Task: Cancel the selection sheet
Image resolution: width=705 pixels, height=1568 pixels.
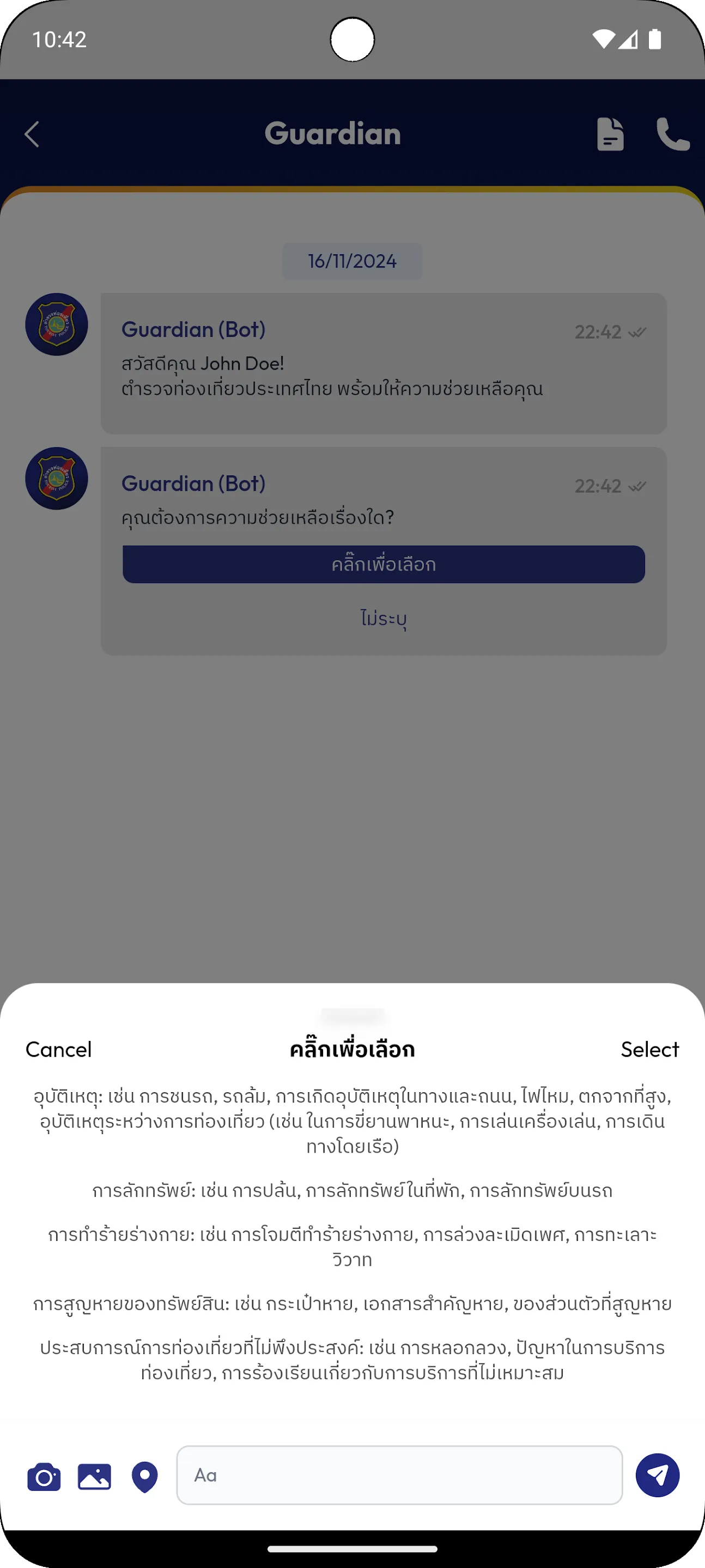Action: point(58,1049)
